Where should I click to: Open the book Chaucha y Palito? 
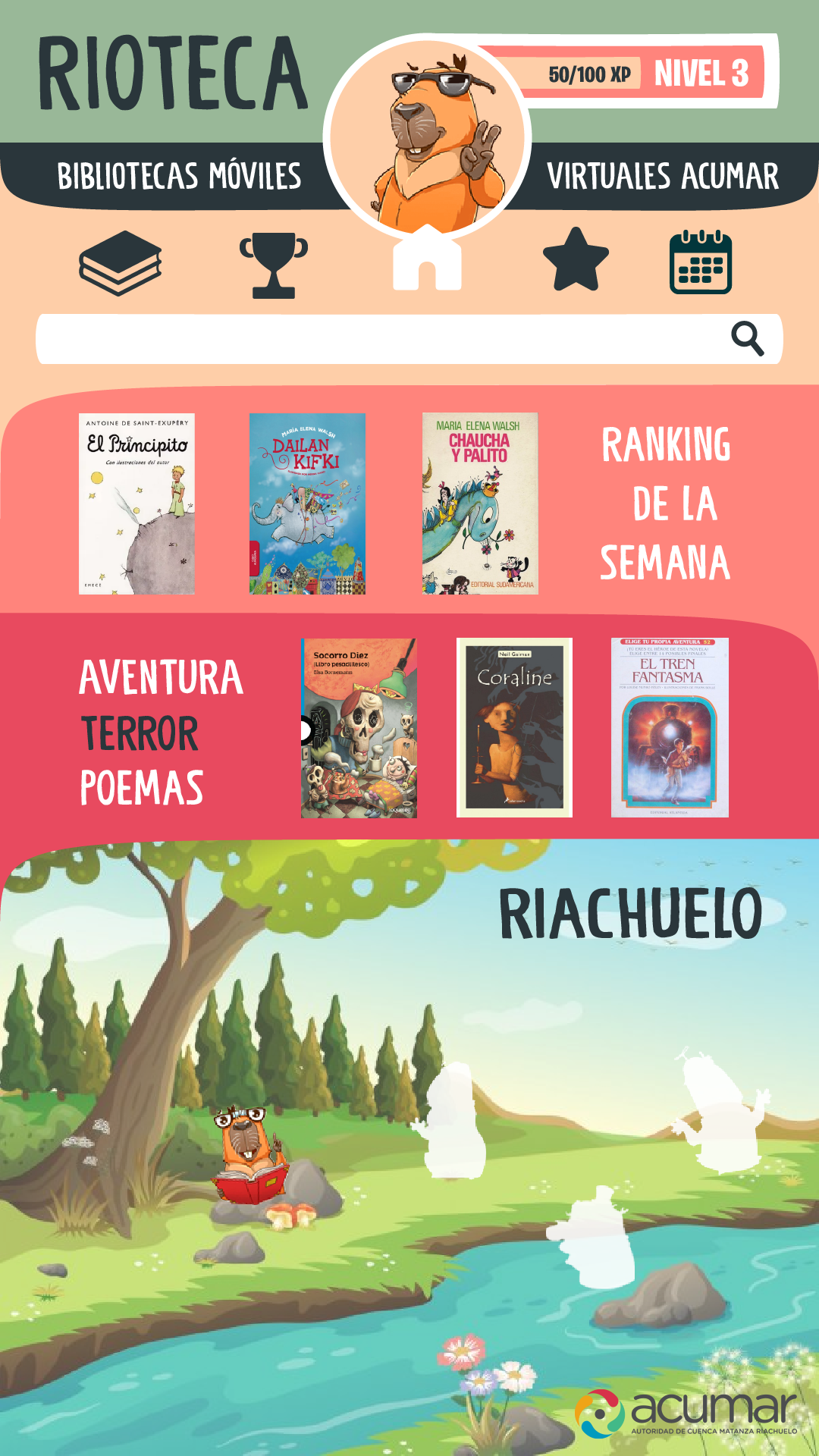point(480,504)
